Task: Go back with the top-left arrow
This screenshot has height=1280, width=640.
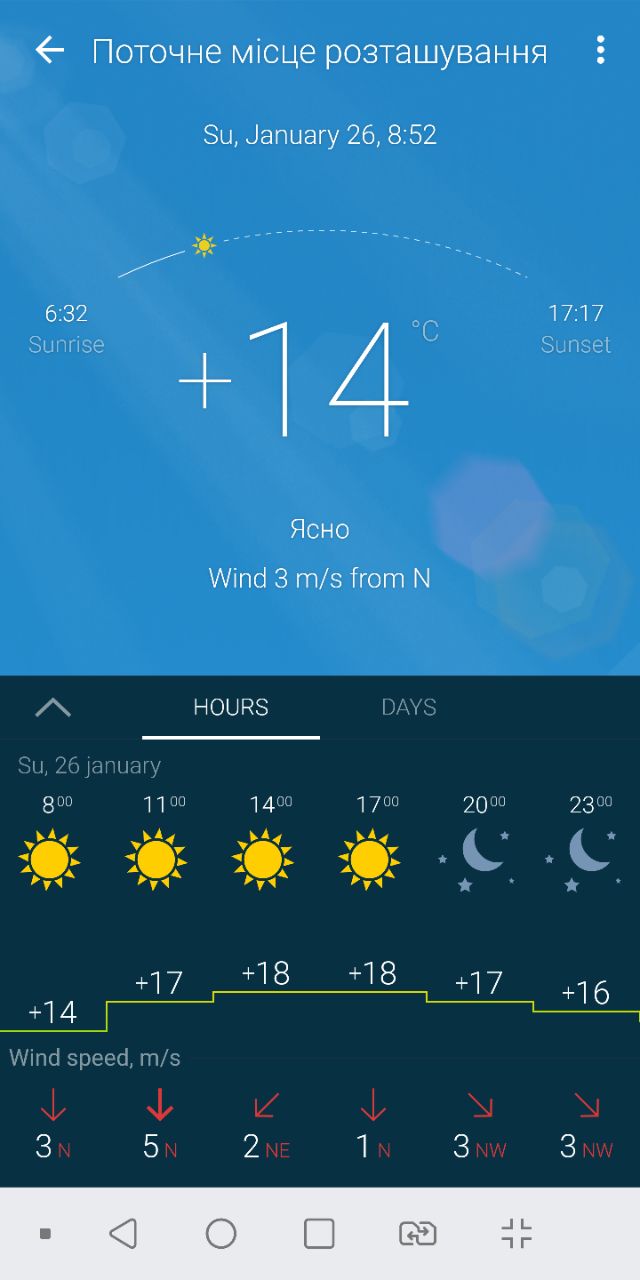Action: coord(49,50)
